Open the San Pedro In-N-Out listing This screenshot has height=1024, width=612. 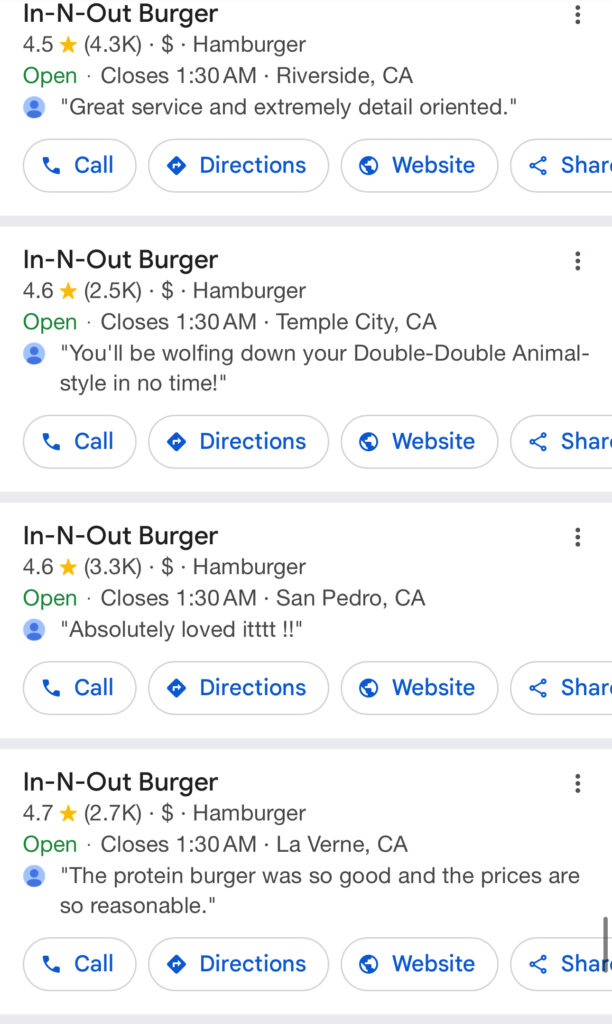tap(120, 536)
